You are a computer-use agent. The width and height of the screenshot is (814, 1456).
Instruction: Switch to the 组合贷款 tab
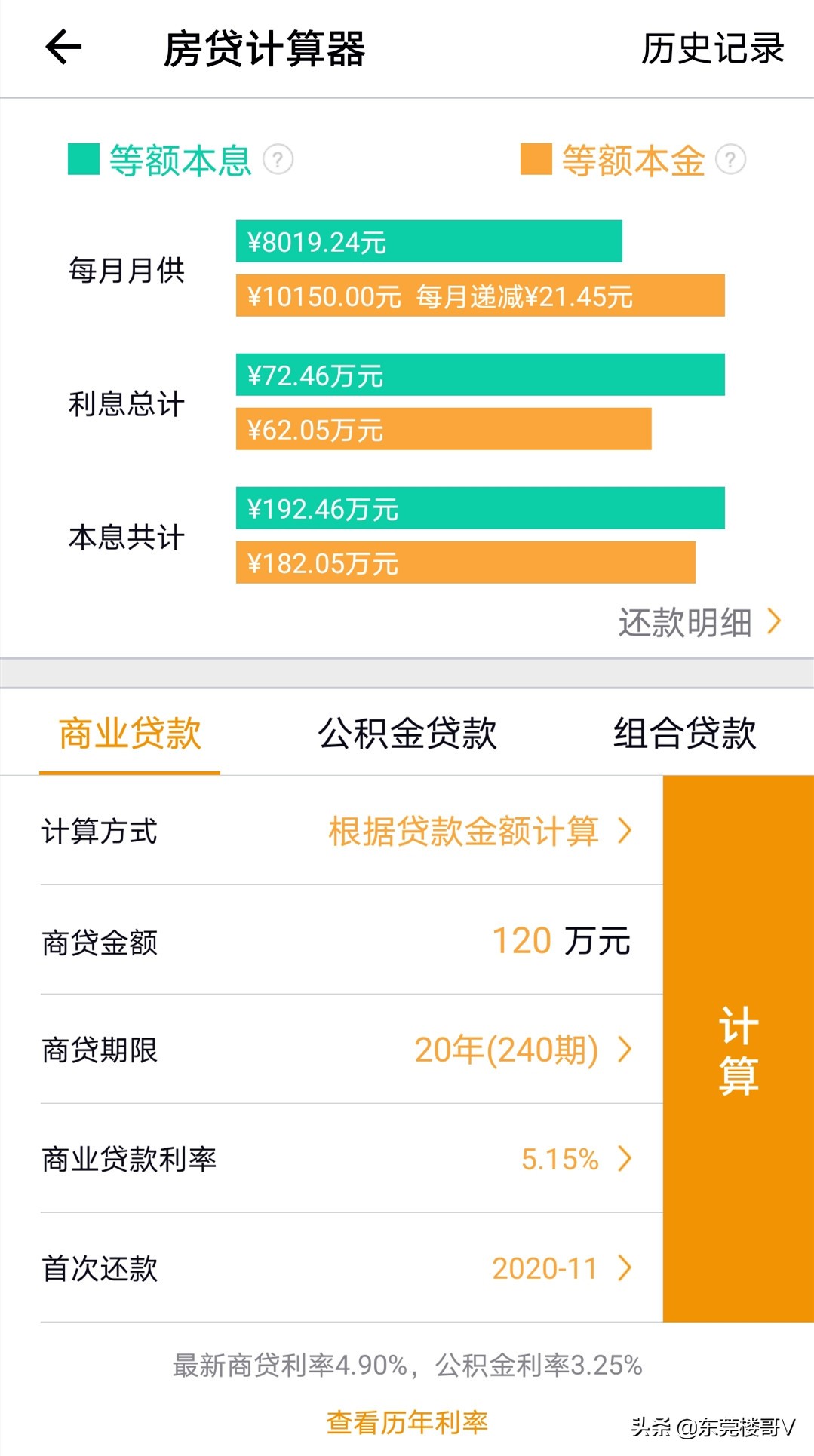pyautogui.click(x=685, y=733)
